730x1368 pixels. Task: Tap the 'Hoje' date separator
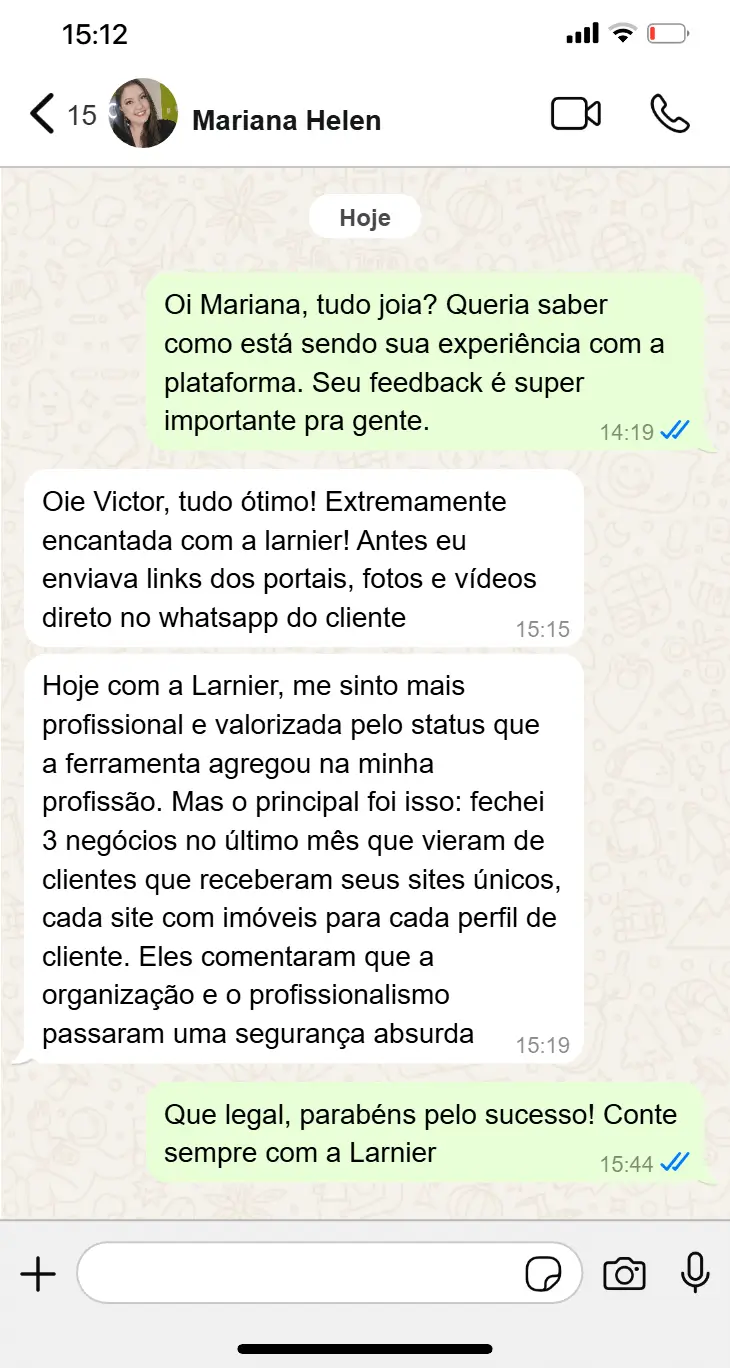(x=364, y=216)
